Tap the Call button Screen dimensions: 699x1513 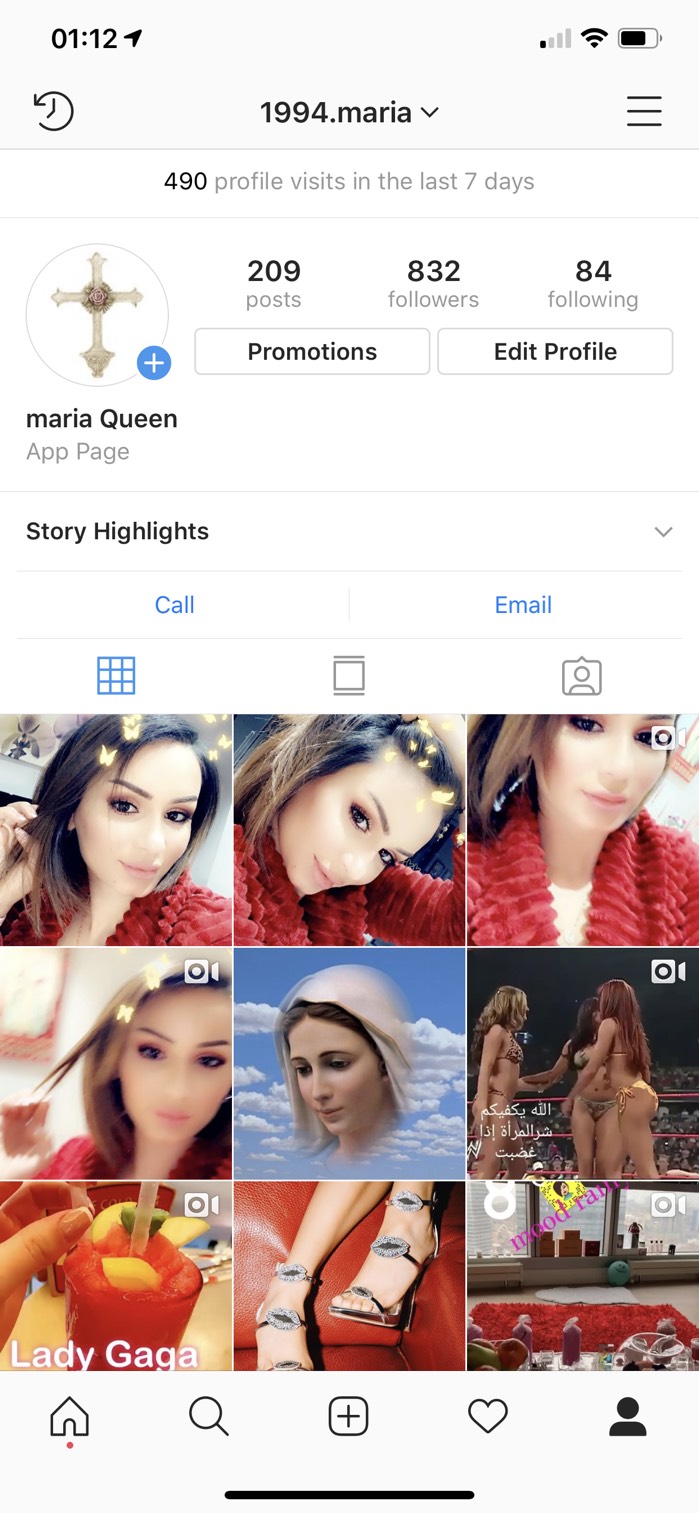(x=175, y=605)
